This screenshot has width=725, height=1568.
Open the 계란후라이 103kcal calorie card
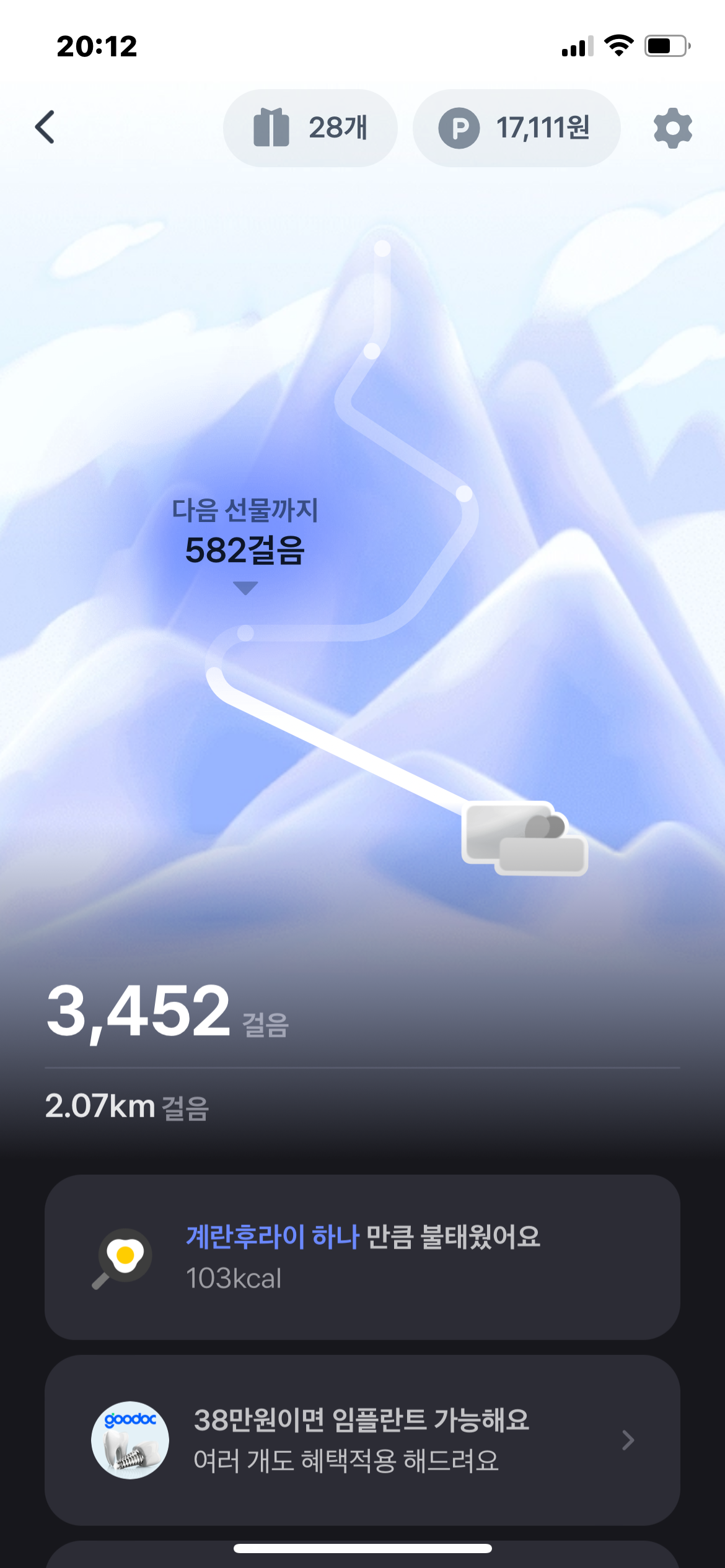tap(362, 1257)
